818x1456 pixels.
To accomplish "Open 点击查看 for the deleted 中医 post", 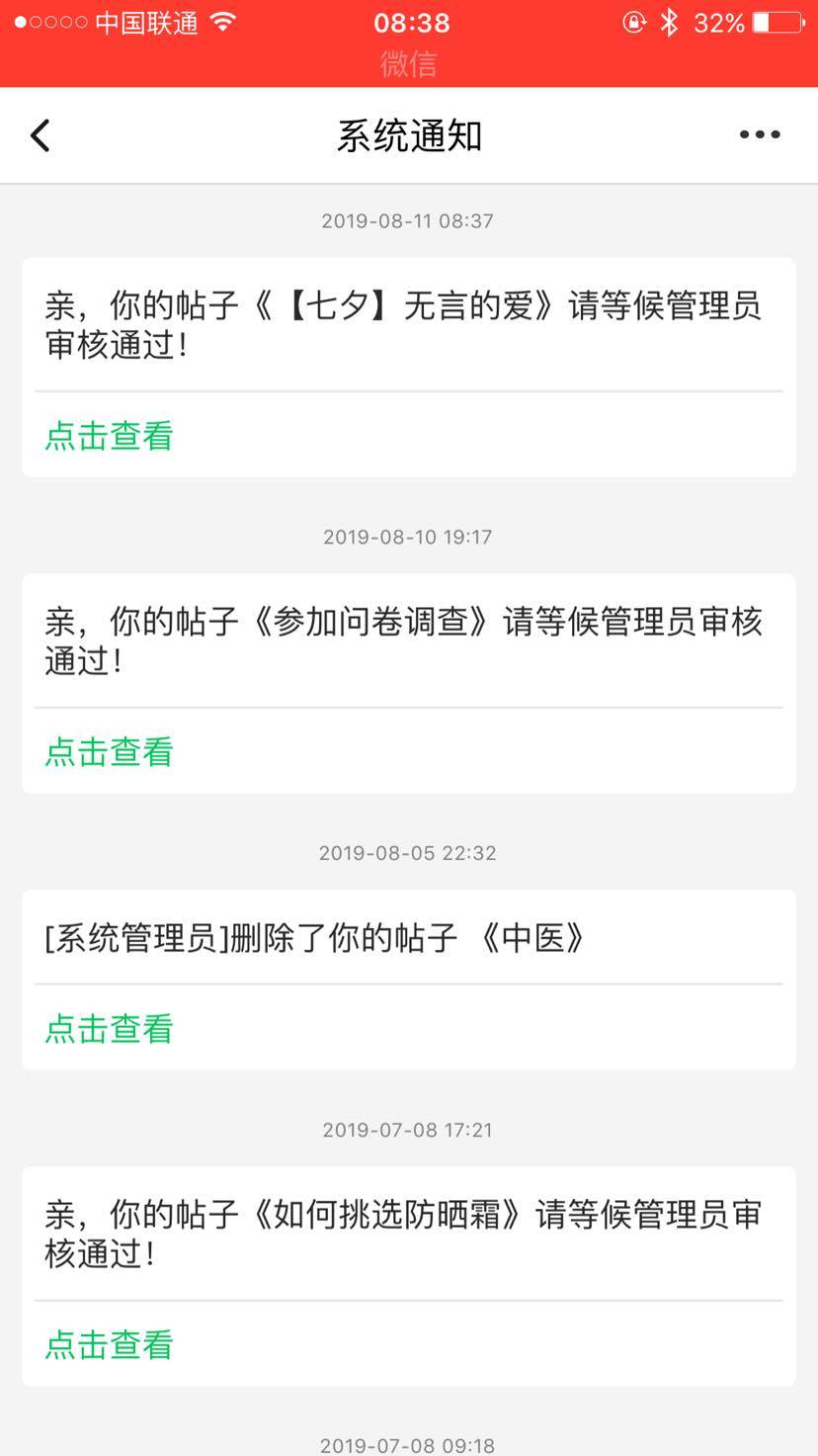I will 109,1029.
